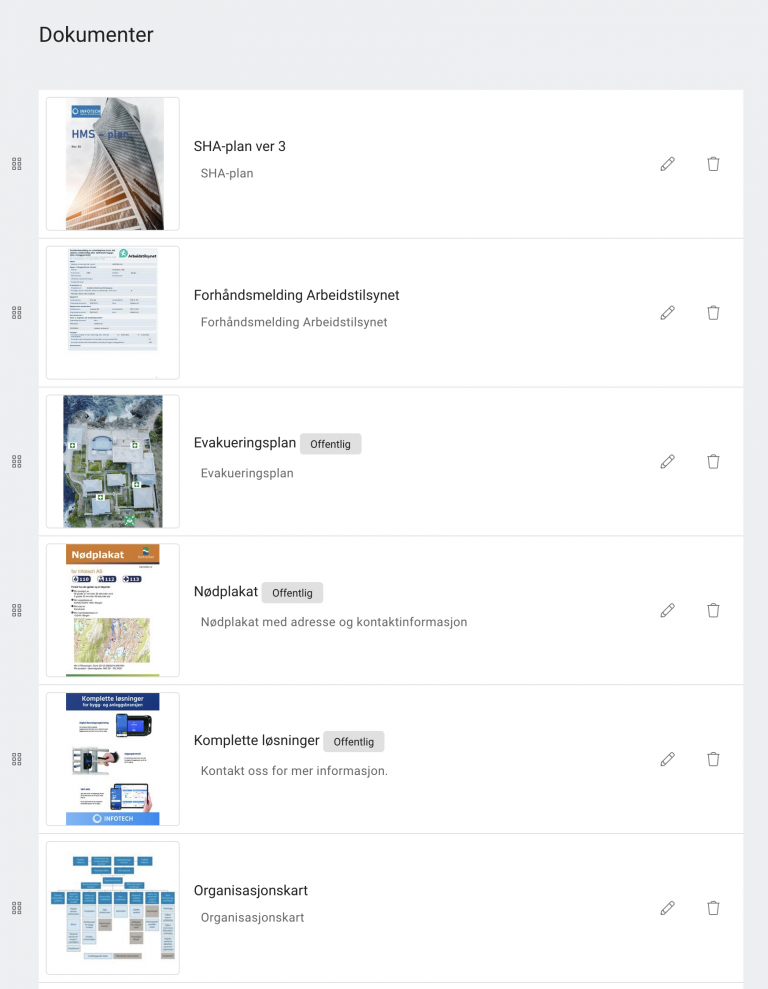Delete the Organisasjonskart document

(713, 908)
